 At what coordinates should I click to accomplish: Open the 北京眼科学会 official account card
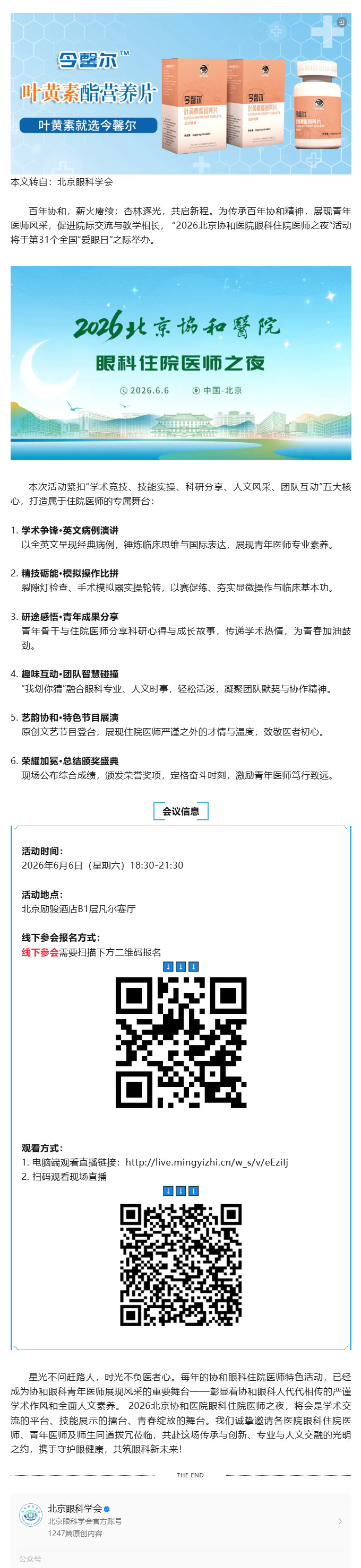point(180,1520)
